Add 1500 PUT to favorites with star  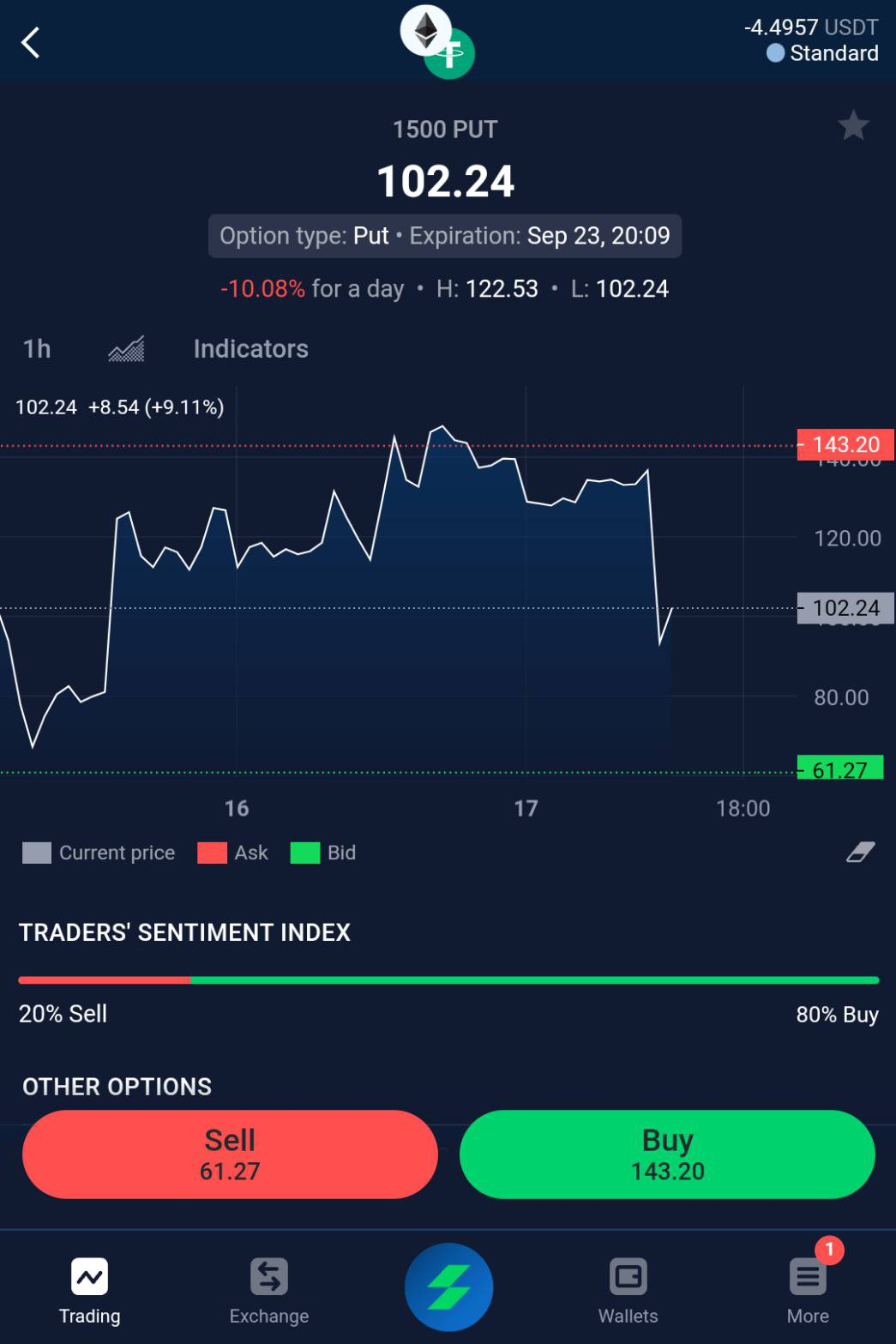click(x=853, y=126)
